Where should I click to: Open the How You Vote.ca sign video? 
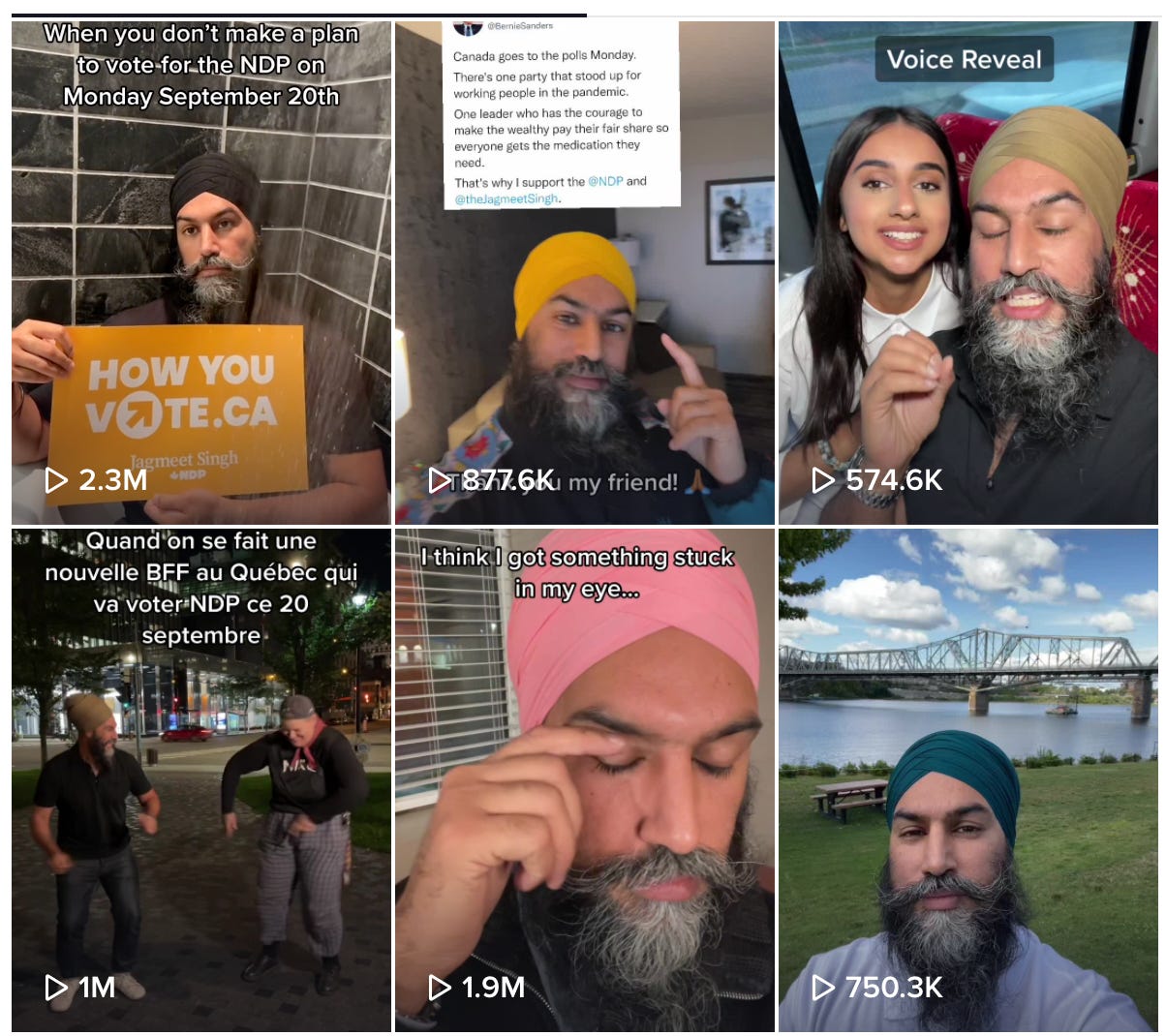tap(201, 273)
